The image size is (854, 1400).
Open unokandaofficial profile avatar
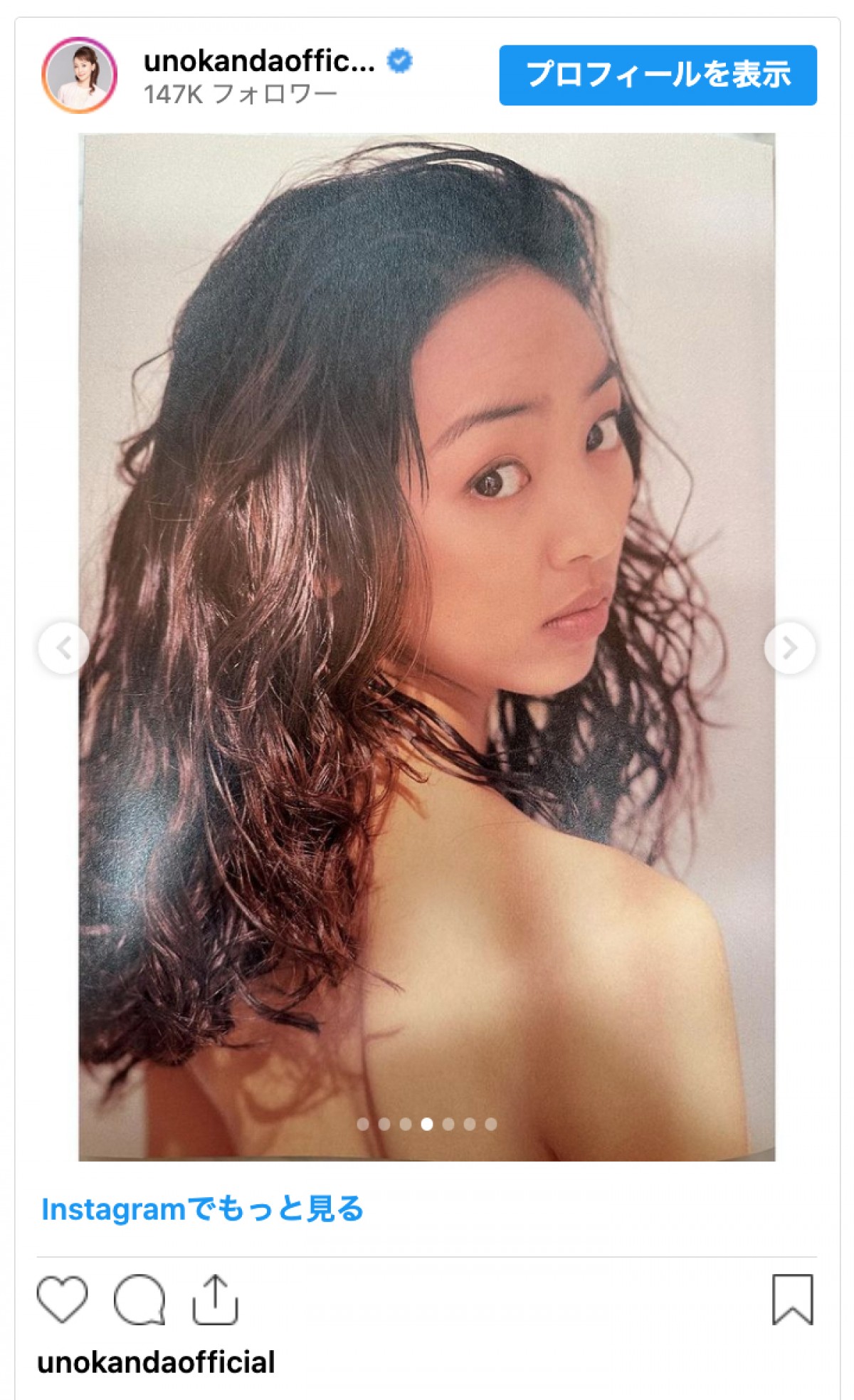(79, 75)
